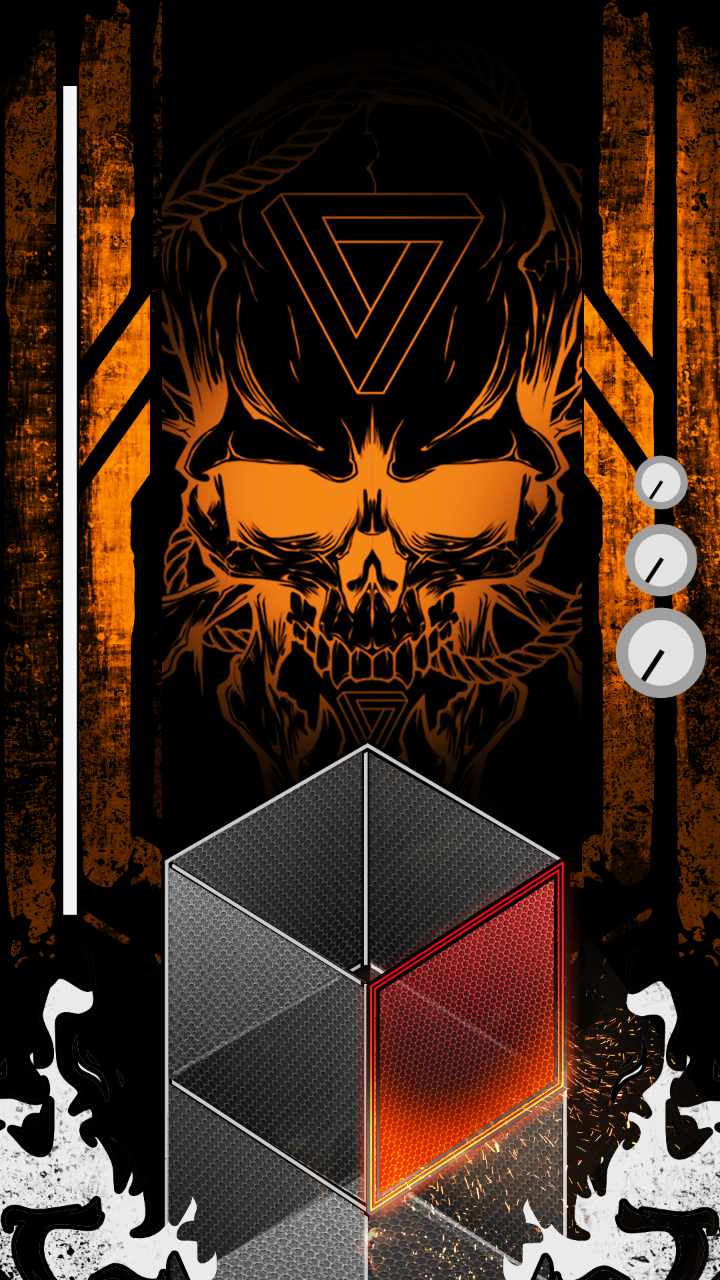Tap the smallest gray knob
Screen dimensions: 720x1280
click(660, 482)
